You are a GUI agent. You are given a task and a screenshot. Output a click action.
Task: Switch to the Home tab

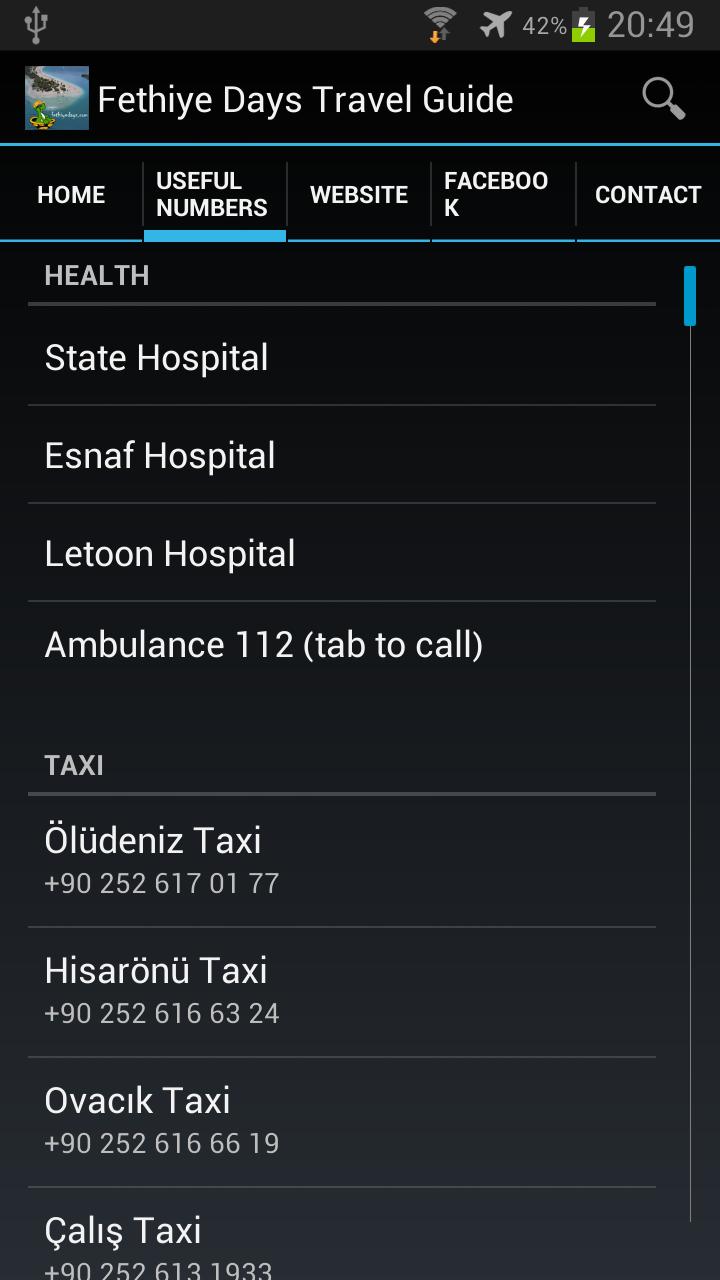[71, 195]
